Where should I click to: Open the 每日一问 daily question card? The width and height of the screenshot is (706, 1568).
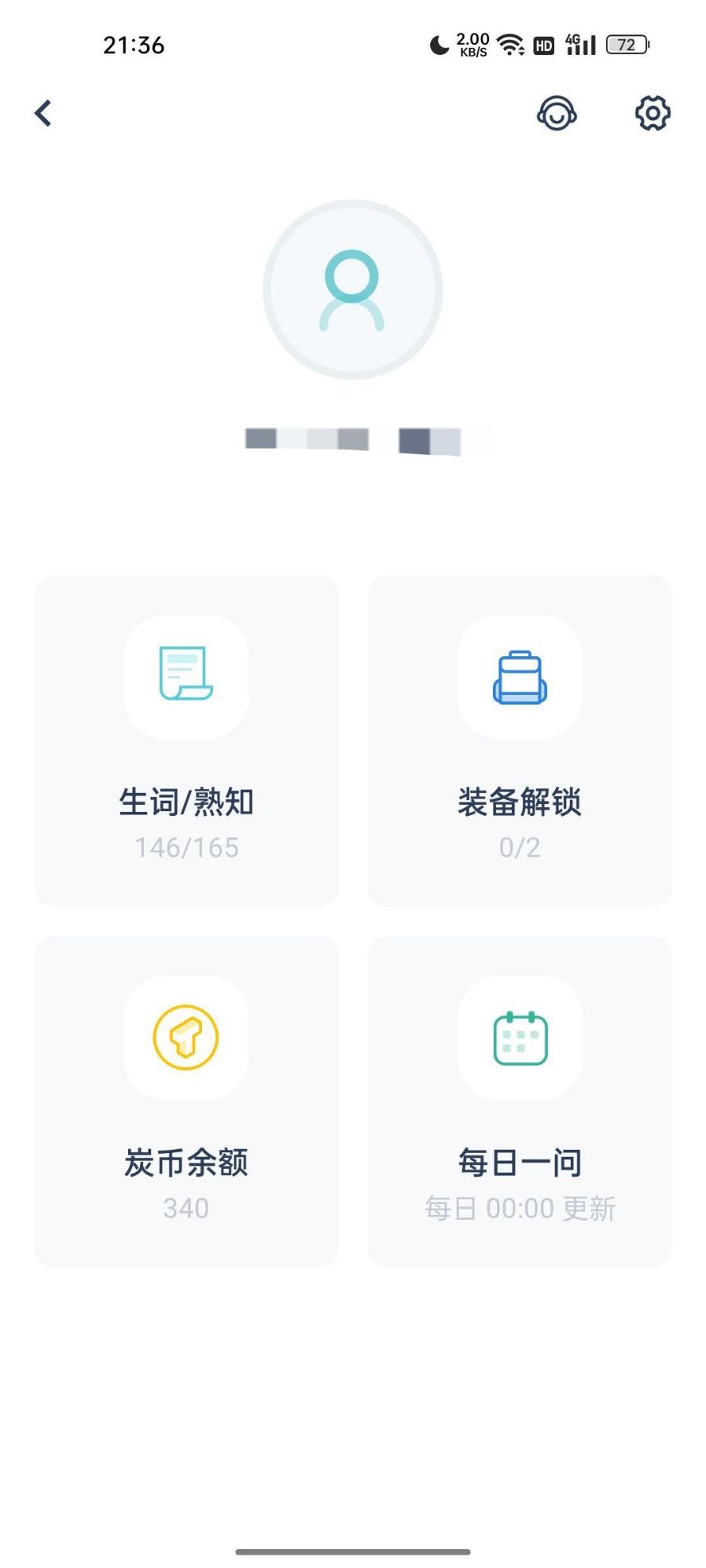coord(520,1100)
